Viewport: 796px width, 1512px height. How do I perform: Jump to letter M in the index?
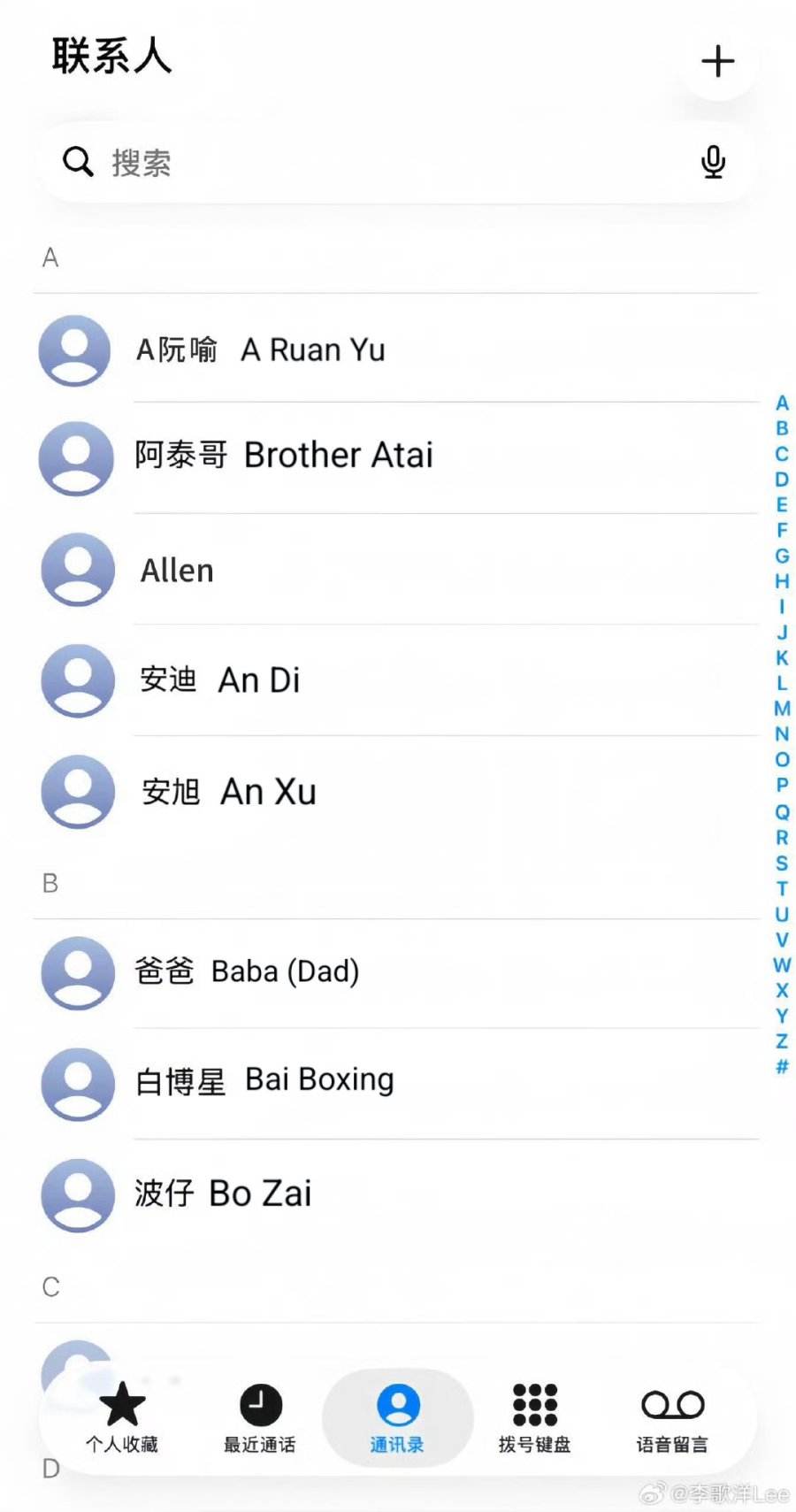(x=782, y=709)
